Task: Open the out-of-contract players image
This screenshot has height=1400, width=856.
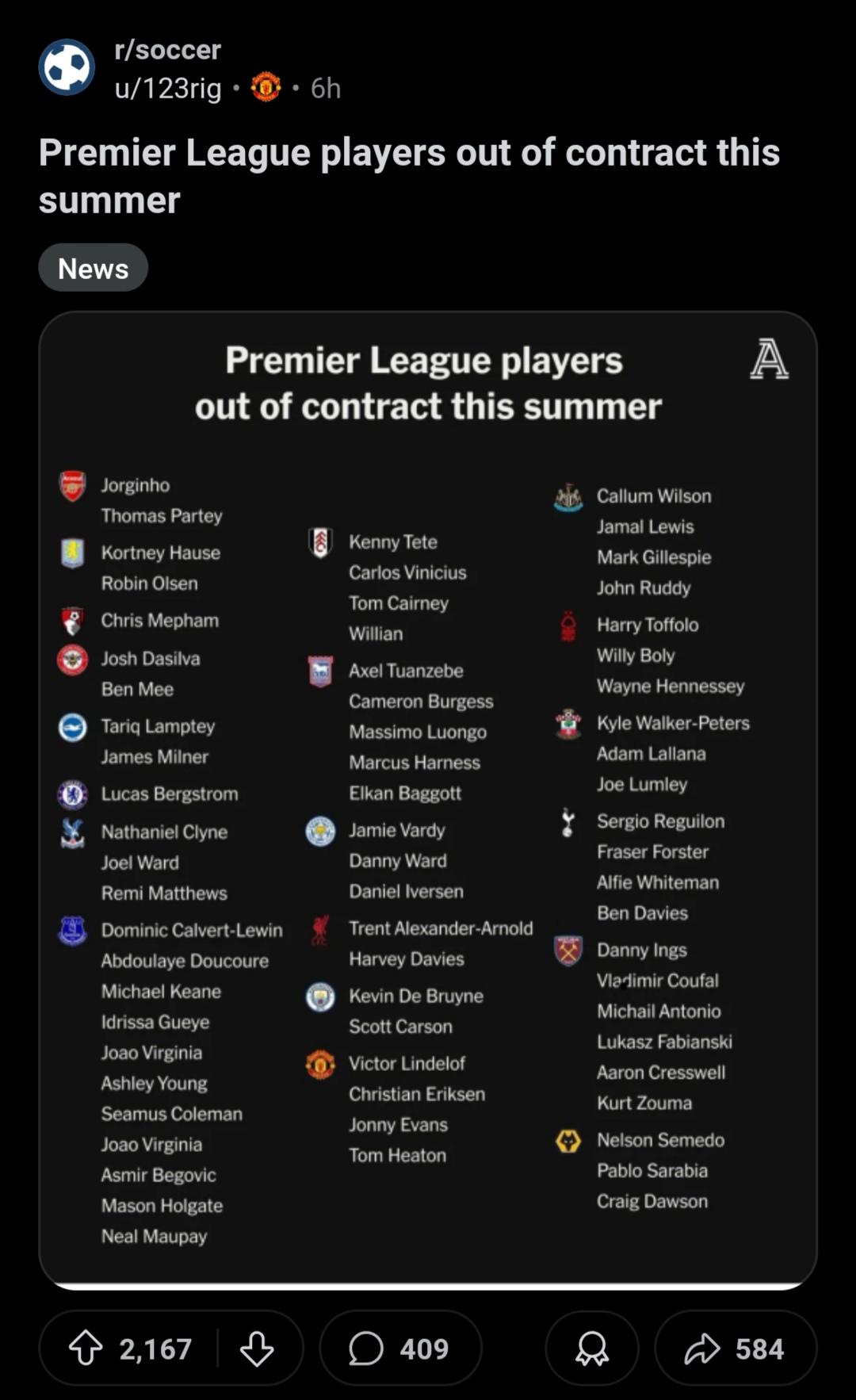Action: click(428, 801)
